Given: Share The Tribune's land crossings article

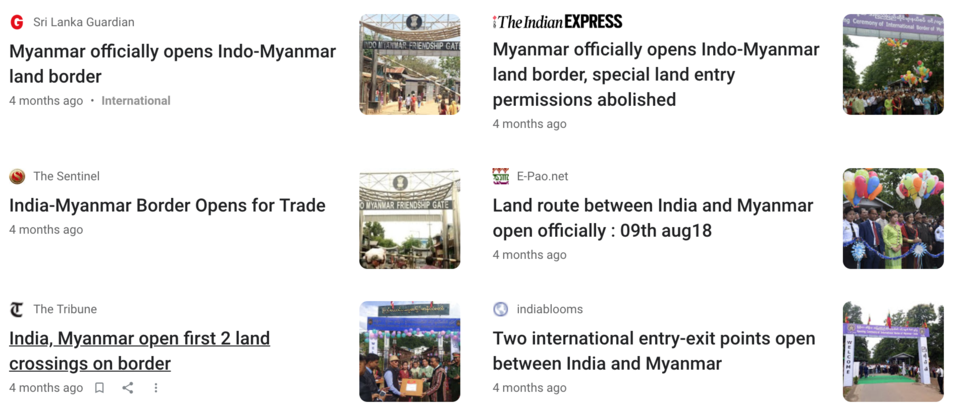Looking at the screenshot, I should (128, 388).
